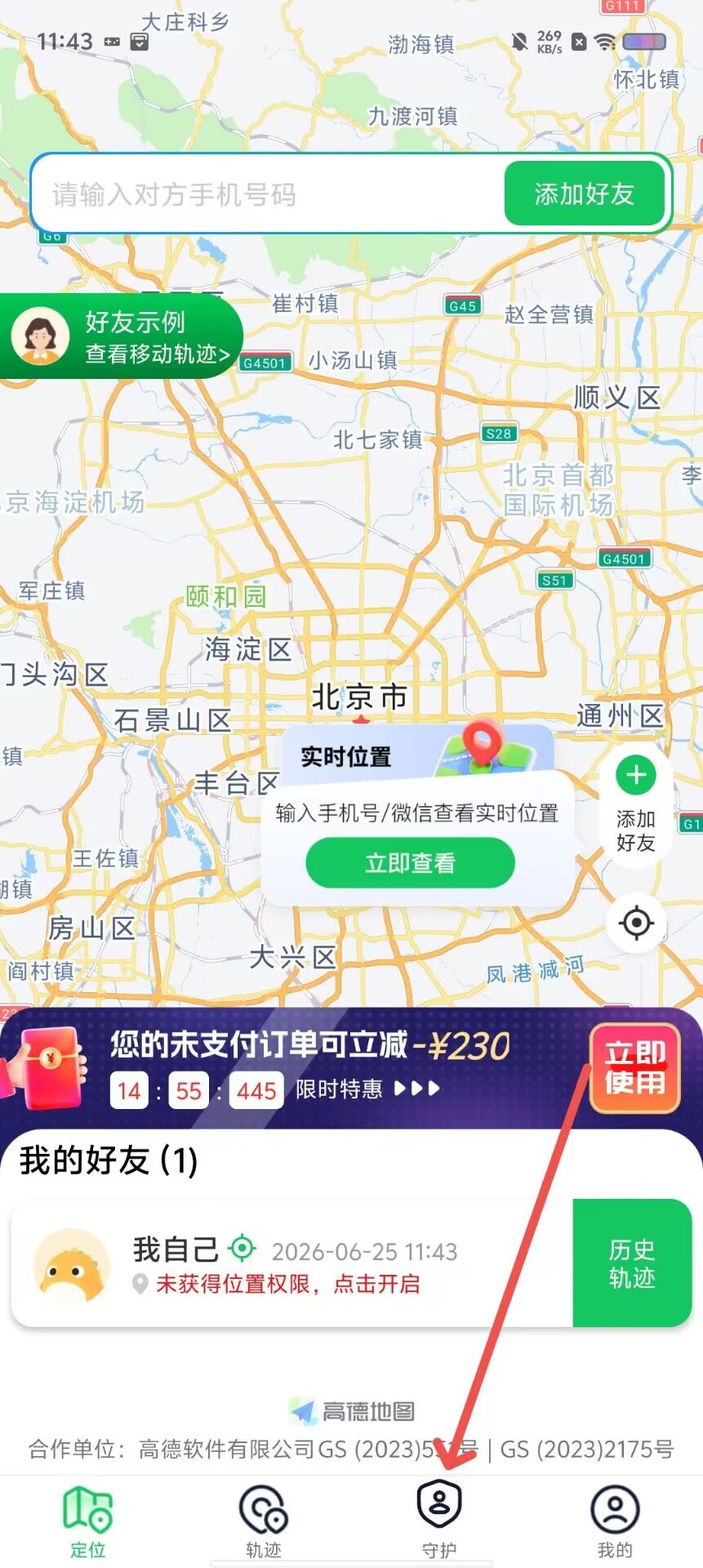Switch to the 我的 tab

(x=615, y=1521)
